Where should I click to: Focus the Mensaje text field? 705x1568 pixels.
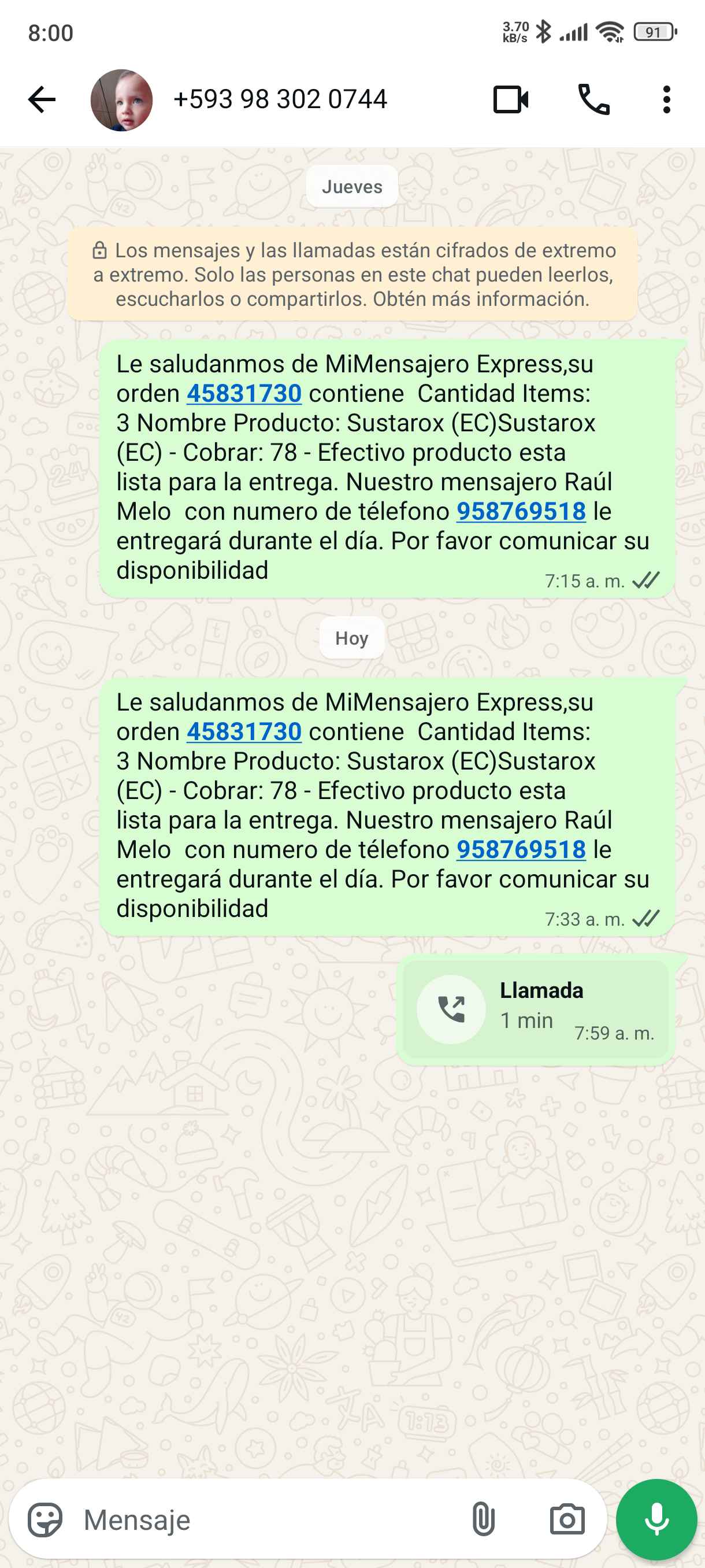268,1519
